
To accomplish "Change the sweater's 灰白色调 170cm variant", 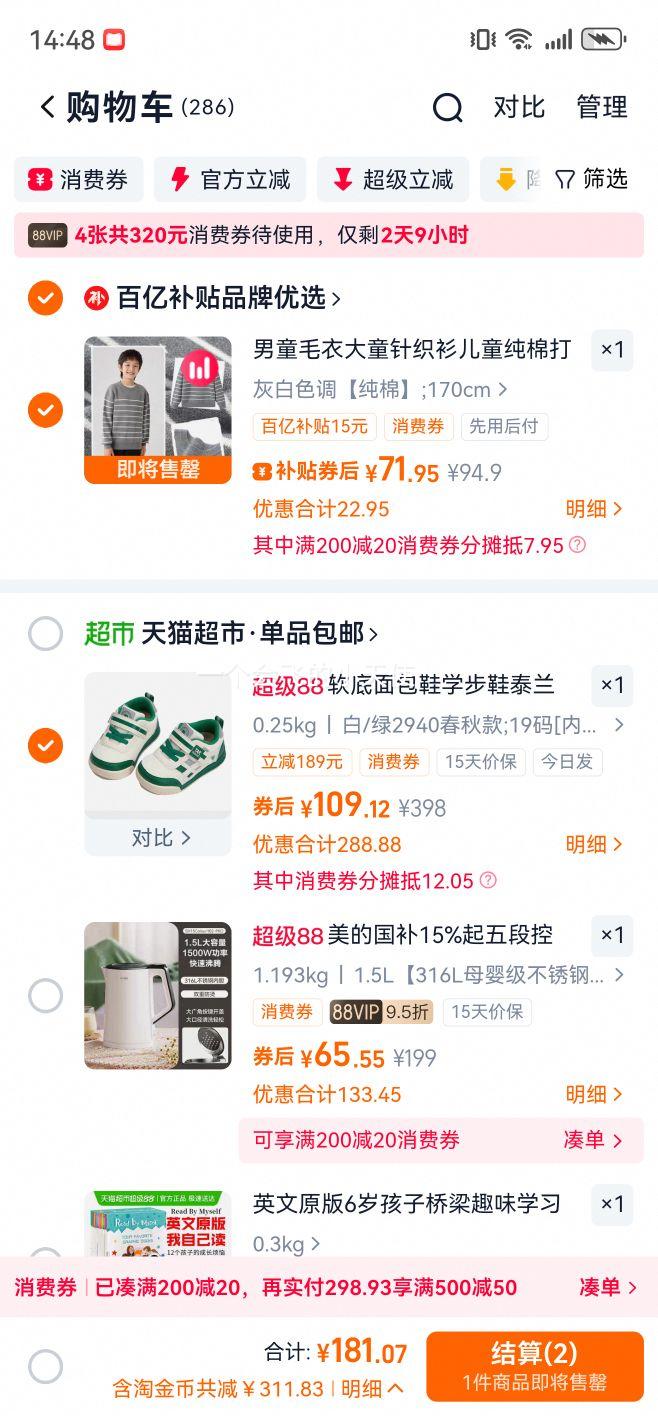I will (380, 389).
